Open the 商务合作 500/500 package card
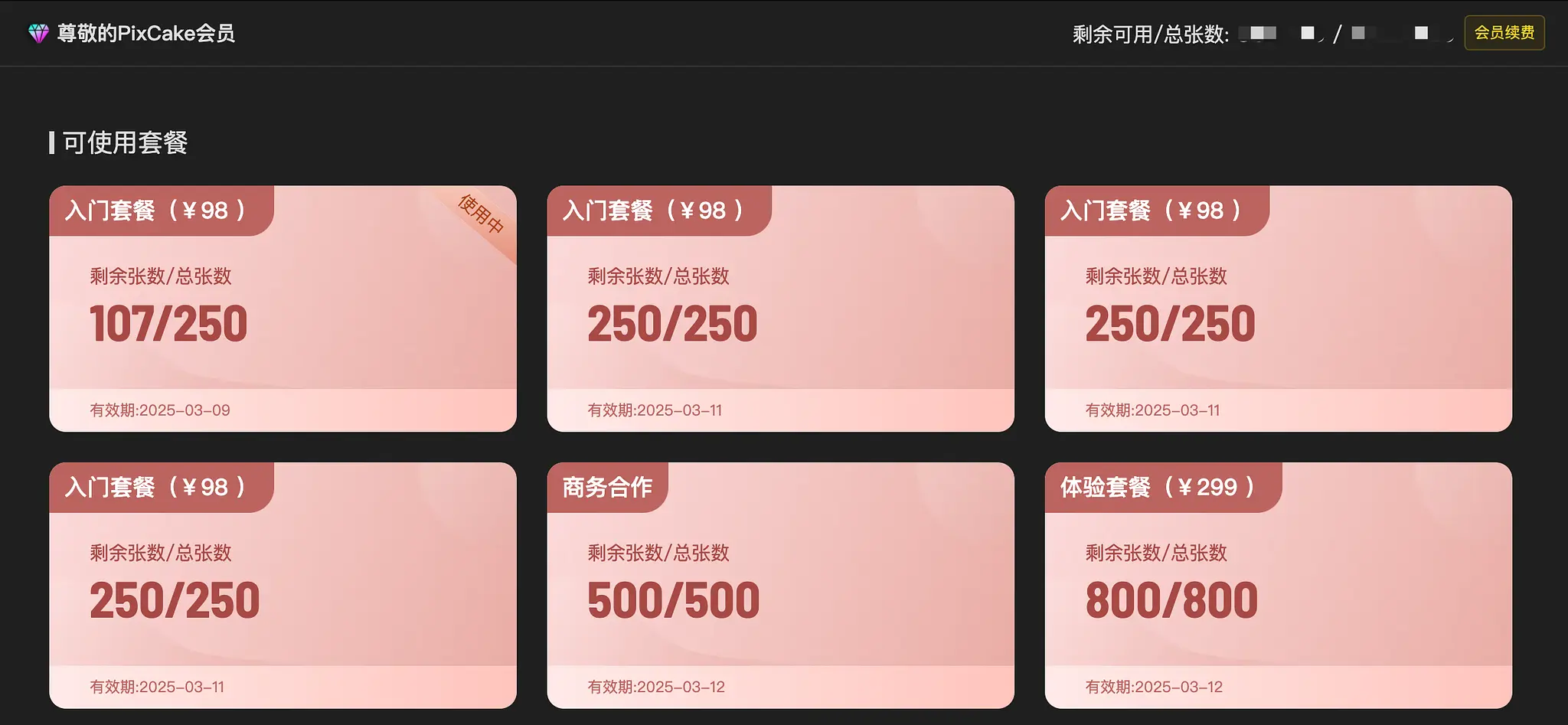The height and width of the screenshot is (725, 1568). (780, 585)
